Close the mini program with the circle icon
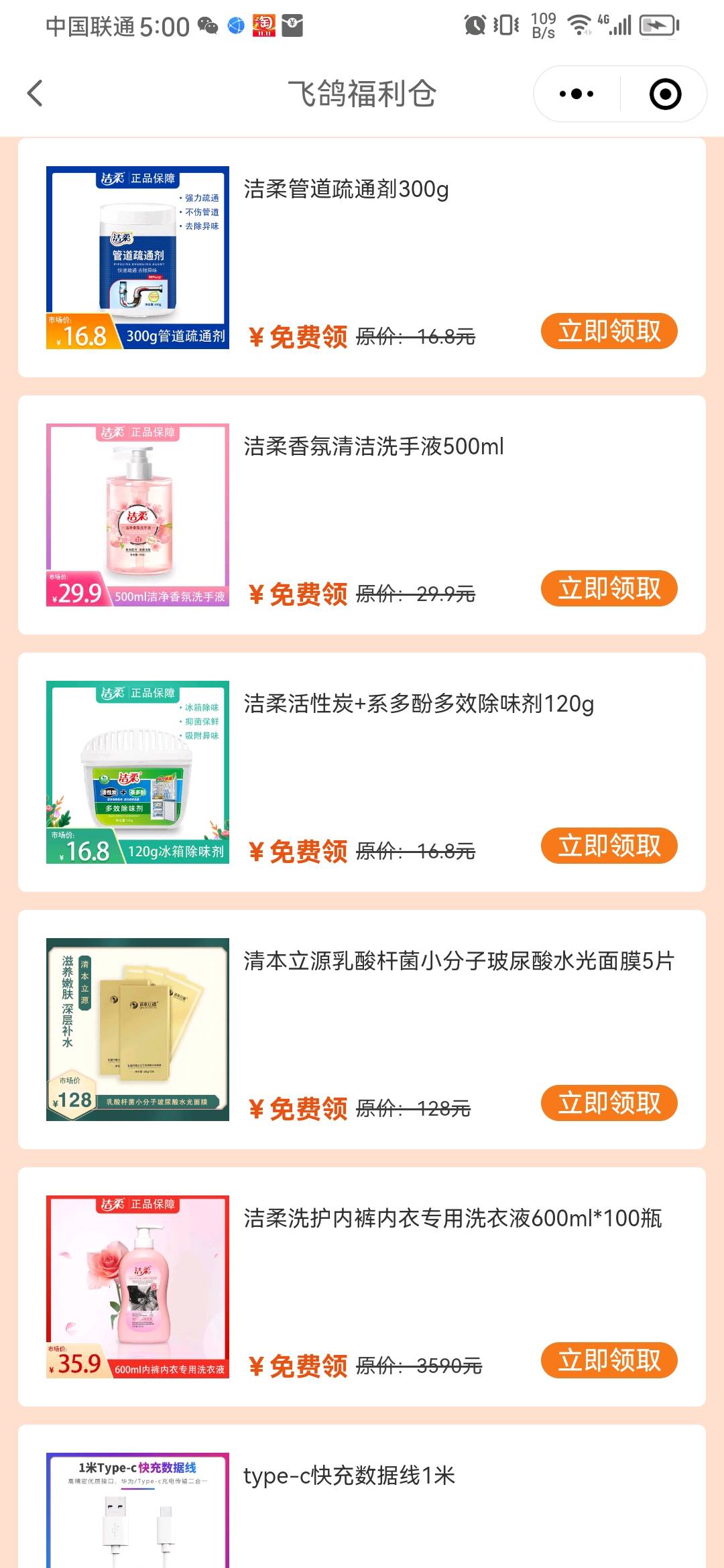The height and width of the screenshot is (1568, 724). (665, 94)
